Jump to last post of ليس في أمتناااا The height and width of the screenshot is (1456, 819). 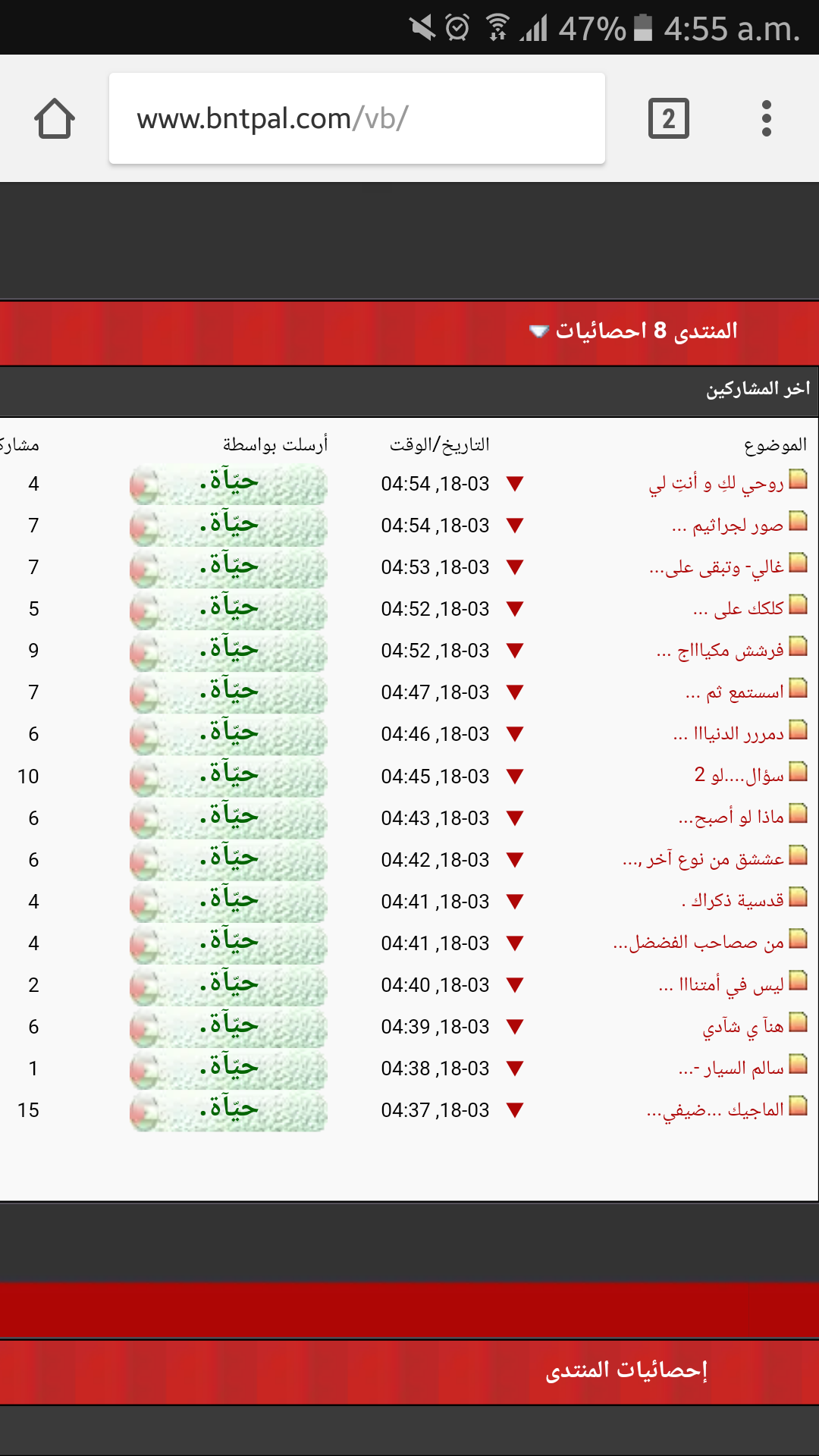click(x=515, y=985)
